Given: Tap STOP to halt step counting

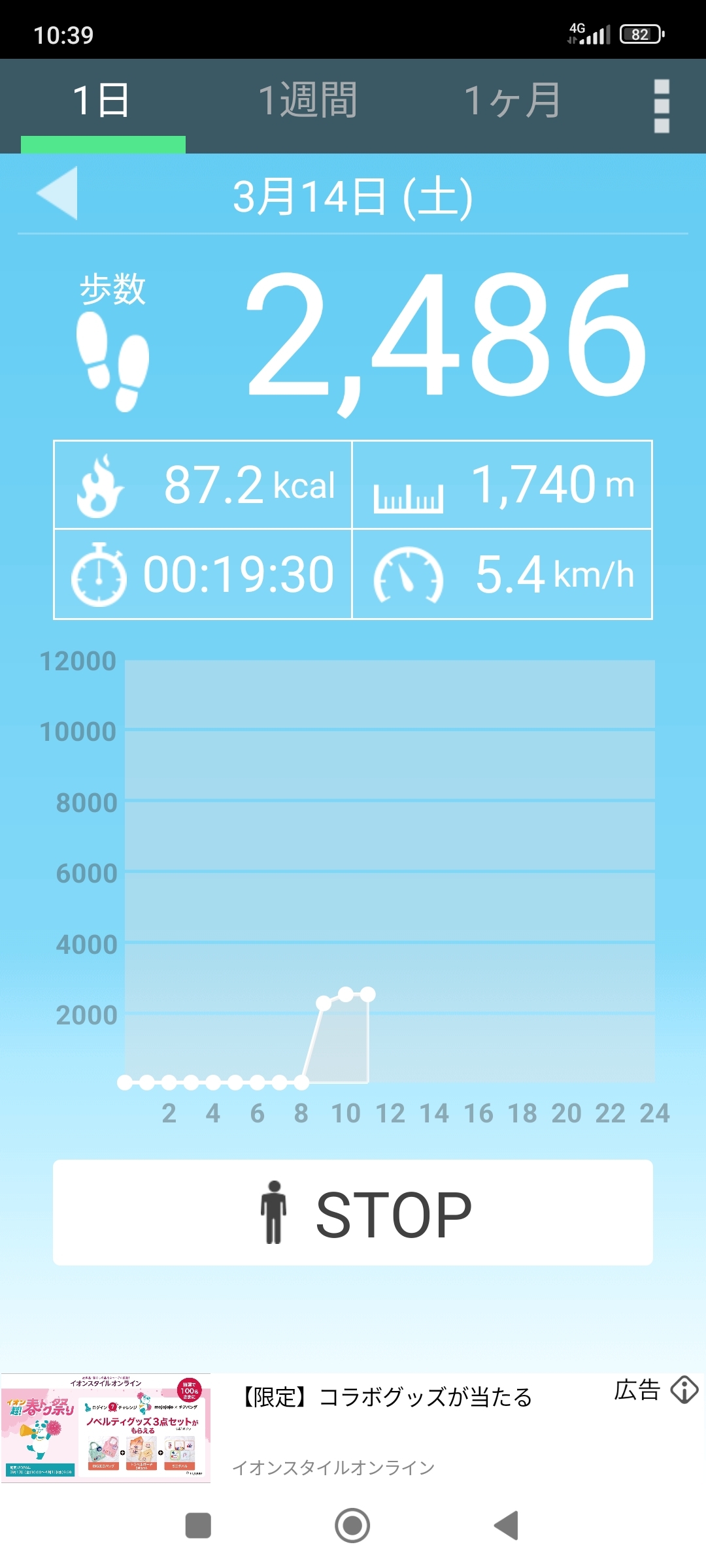Looking at the screenshot, I should 353,1213.
